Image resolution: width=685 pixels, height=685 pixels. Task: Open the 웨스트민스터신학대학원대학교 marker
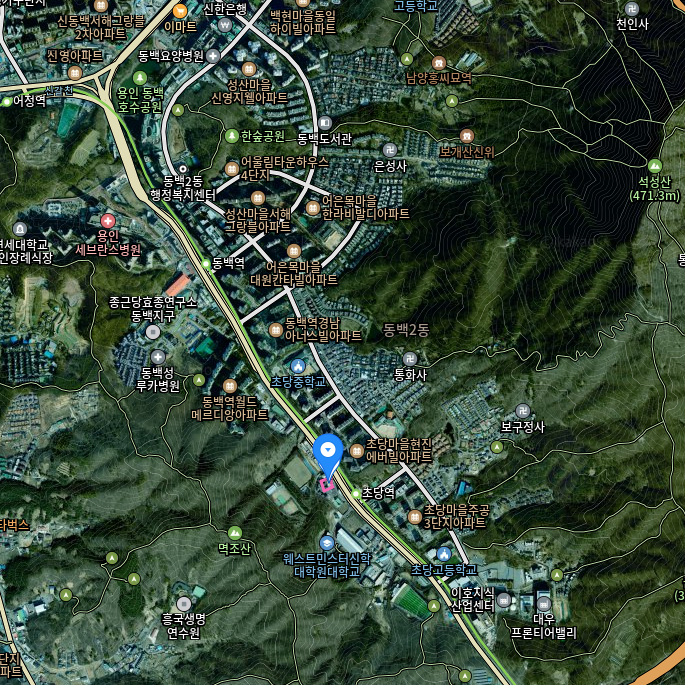[x=327, y=543]
